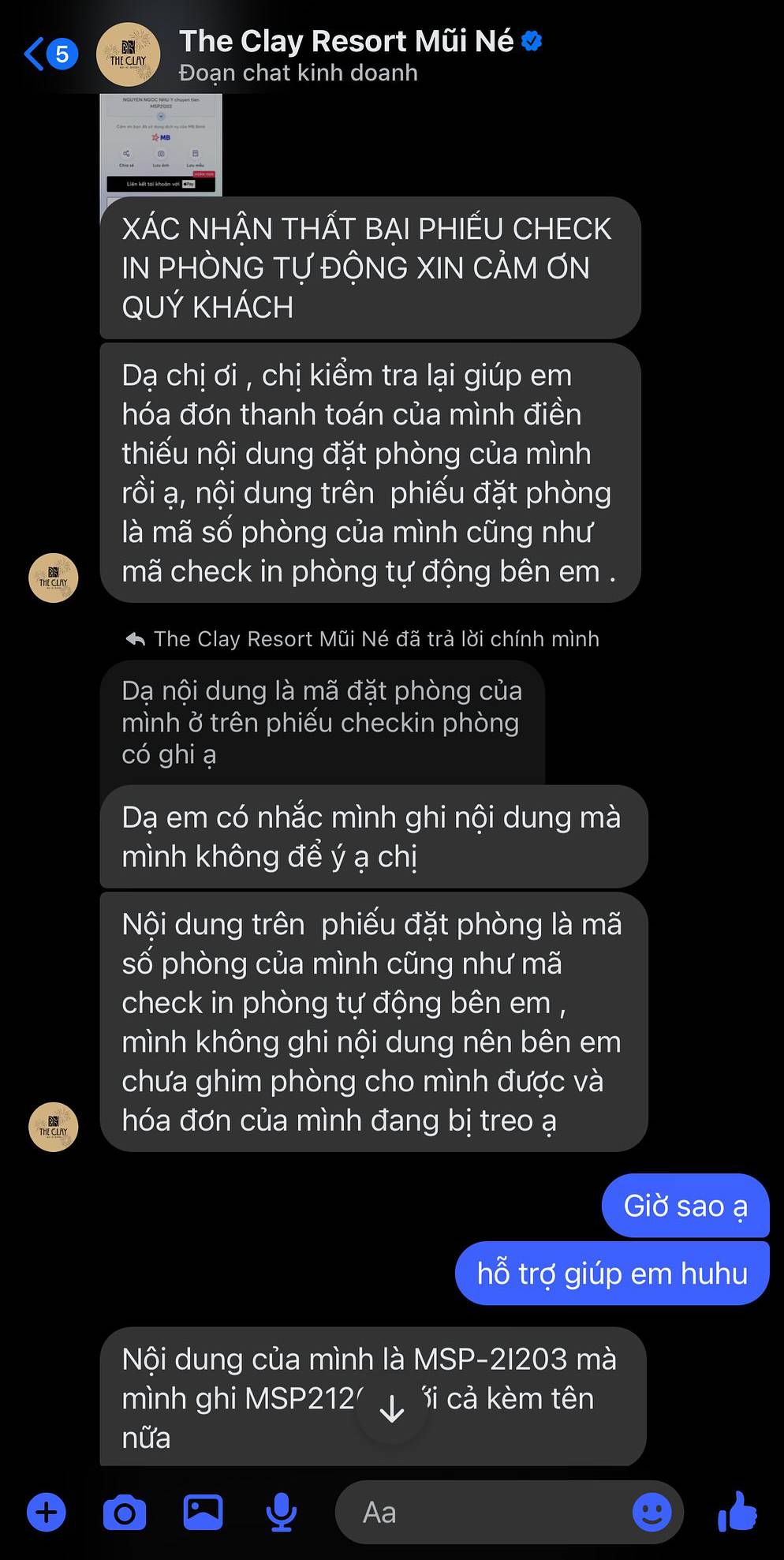Send a thumbs-up like
Viewport: 784px width, 1560px height.
point(737,1511)
